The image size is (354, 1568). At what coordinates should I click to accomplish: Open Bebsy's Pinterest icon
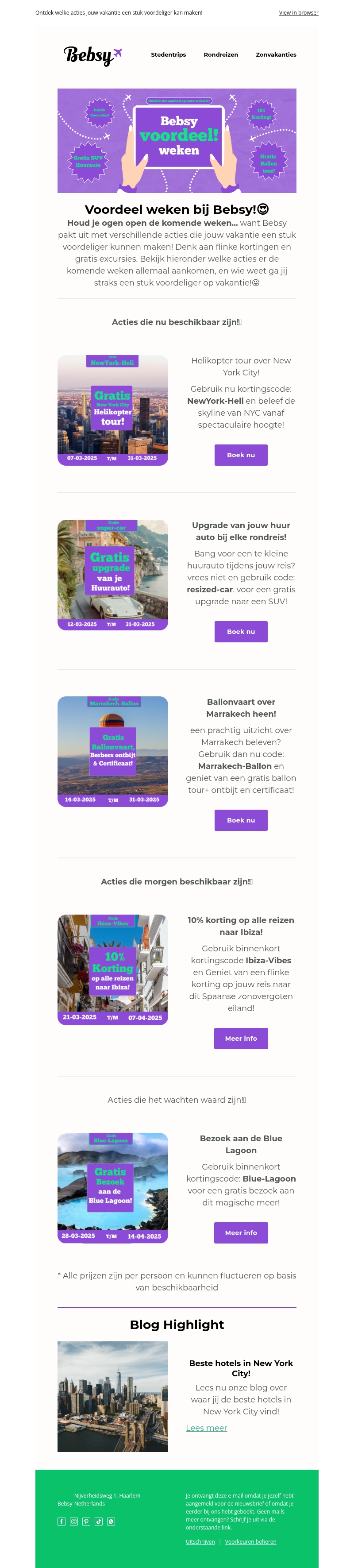tap(86, 1521)
